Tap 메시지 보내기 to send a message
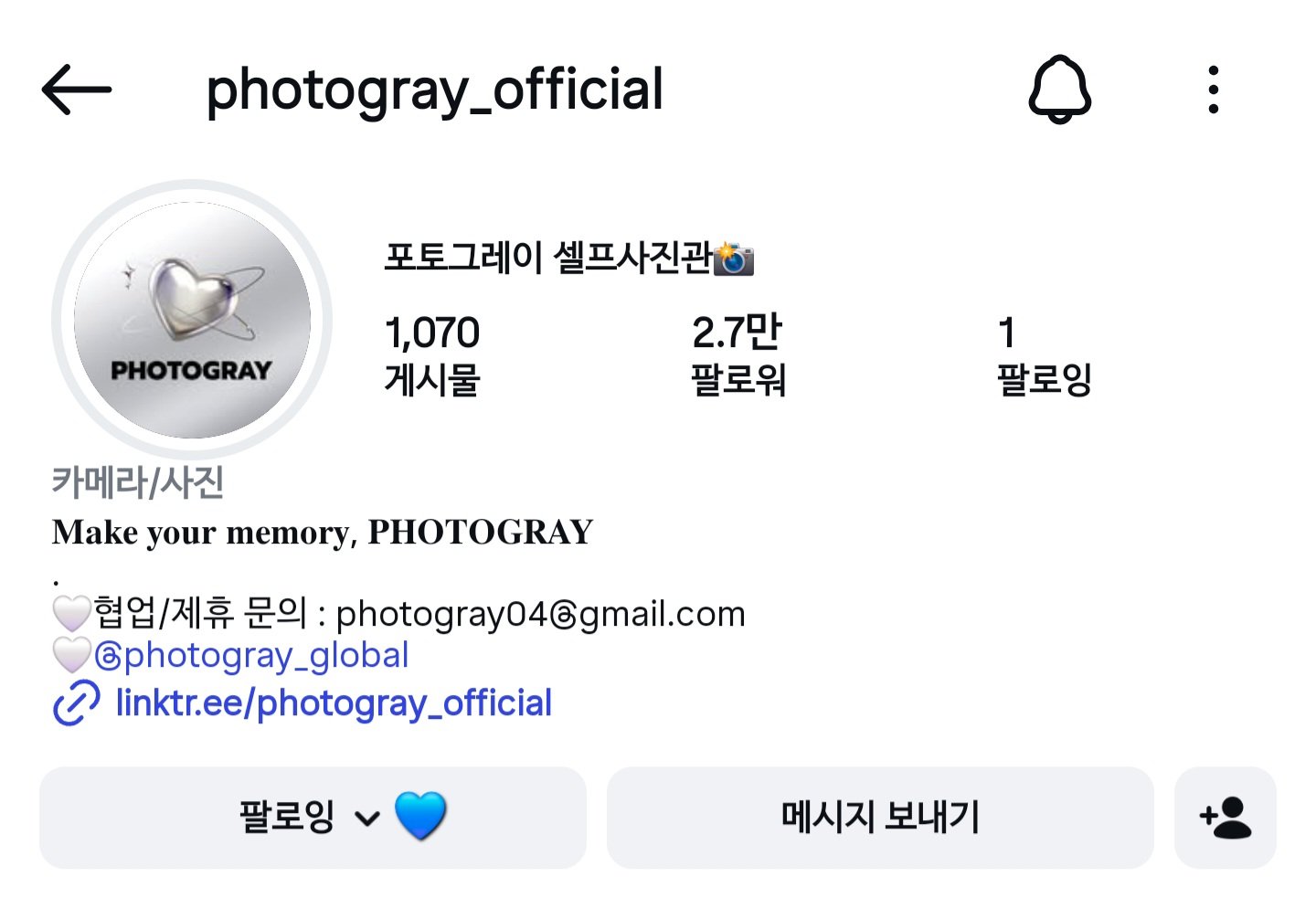1316x919 pixels. click(x=880, y=818)
